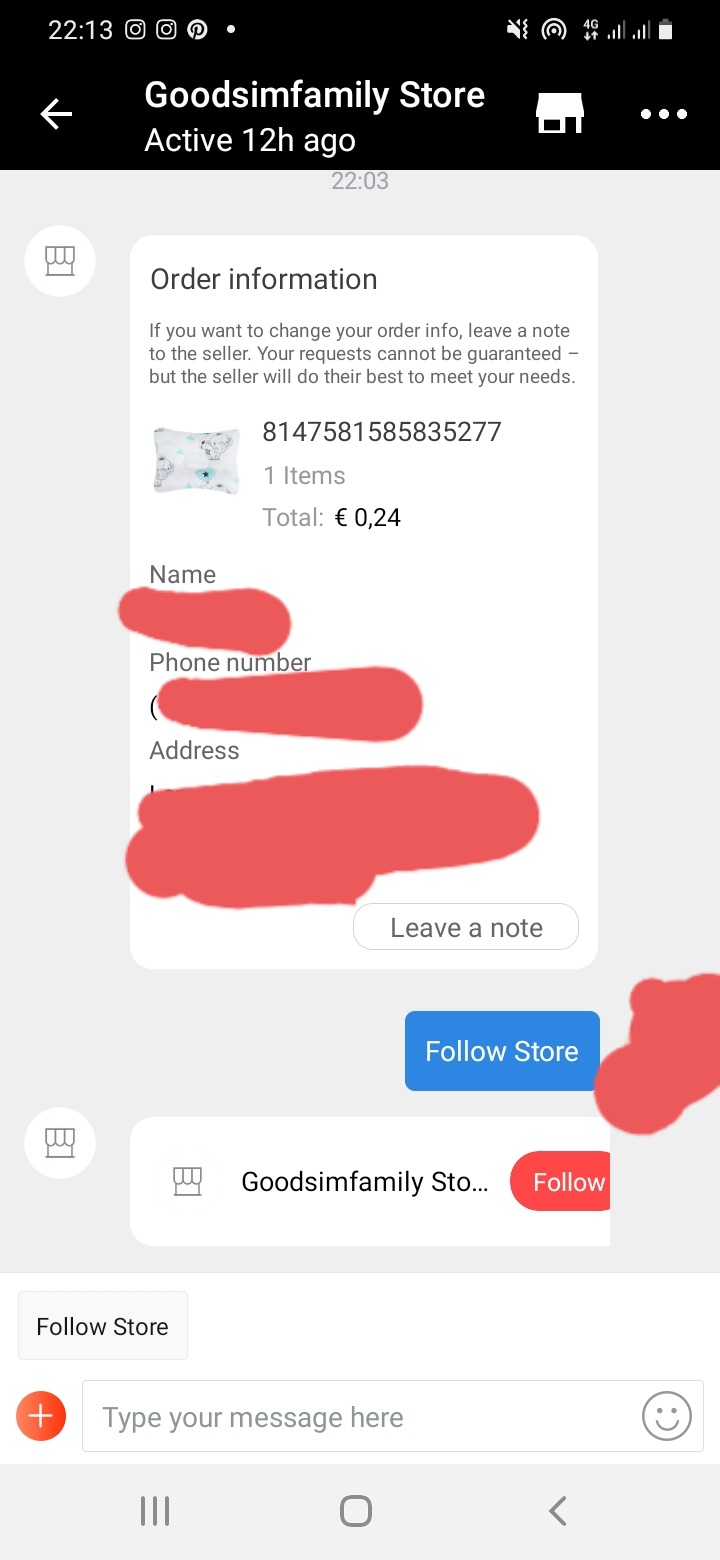Open the three-dot overflow menu

click(664, 114)
